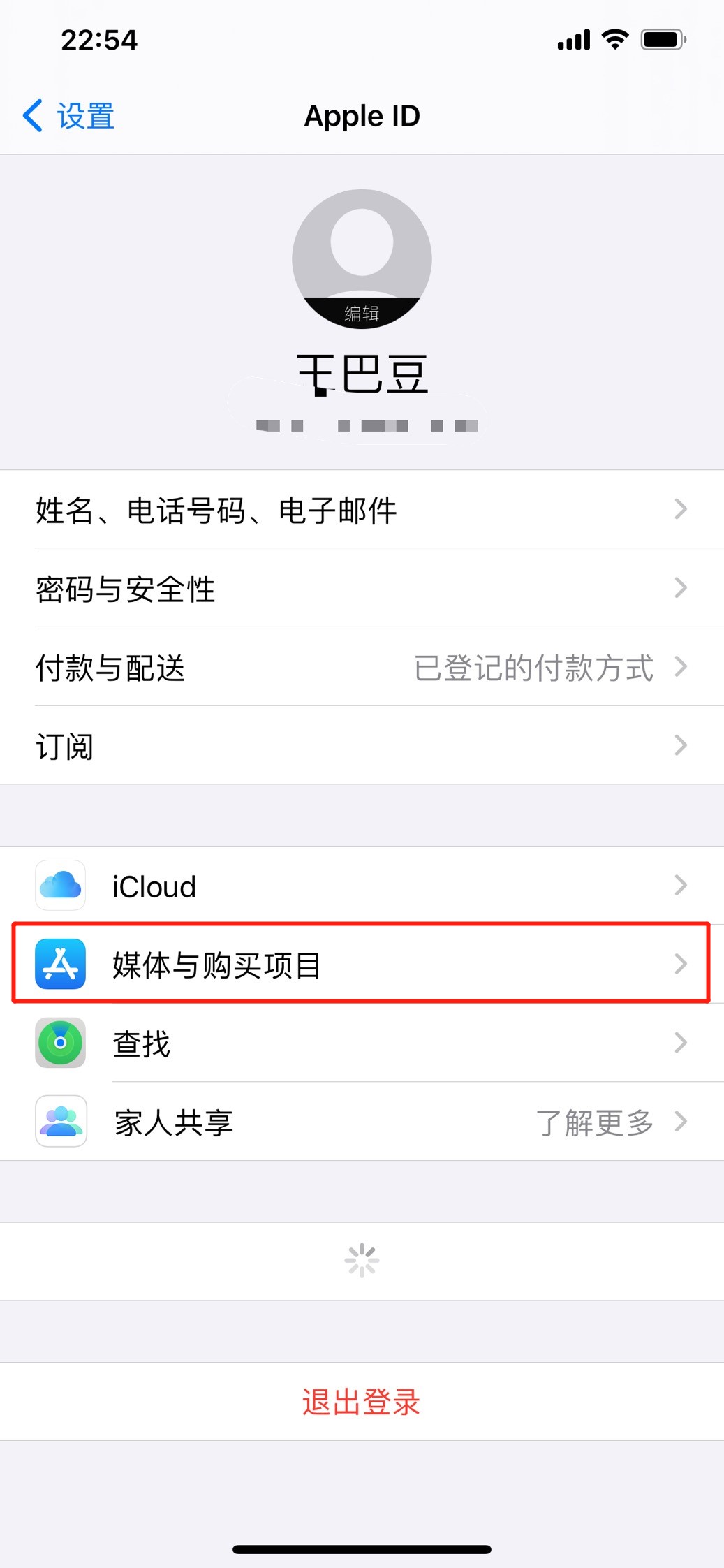Open 姓名、电话号码、电子邮件
This screenshot has height=1568, width=724.
click(x=362, y=509)
